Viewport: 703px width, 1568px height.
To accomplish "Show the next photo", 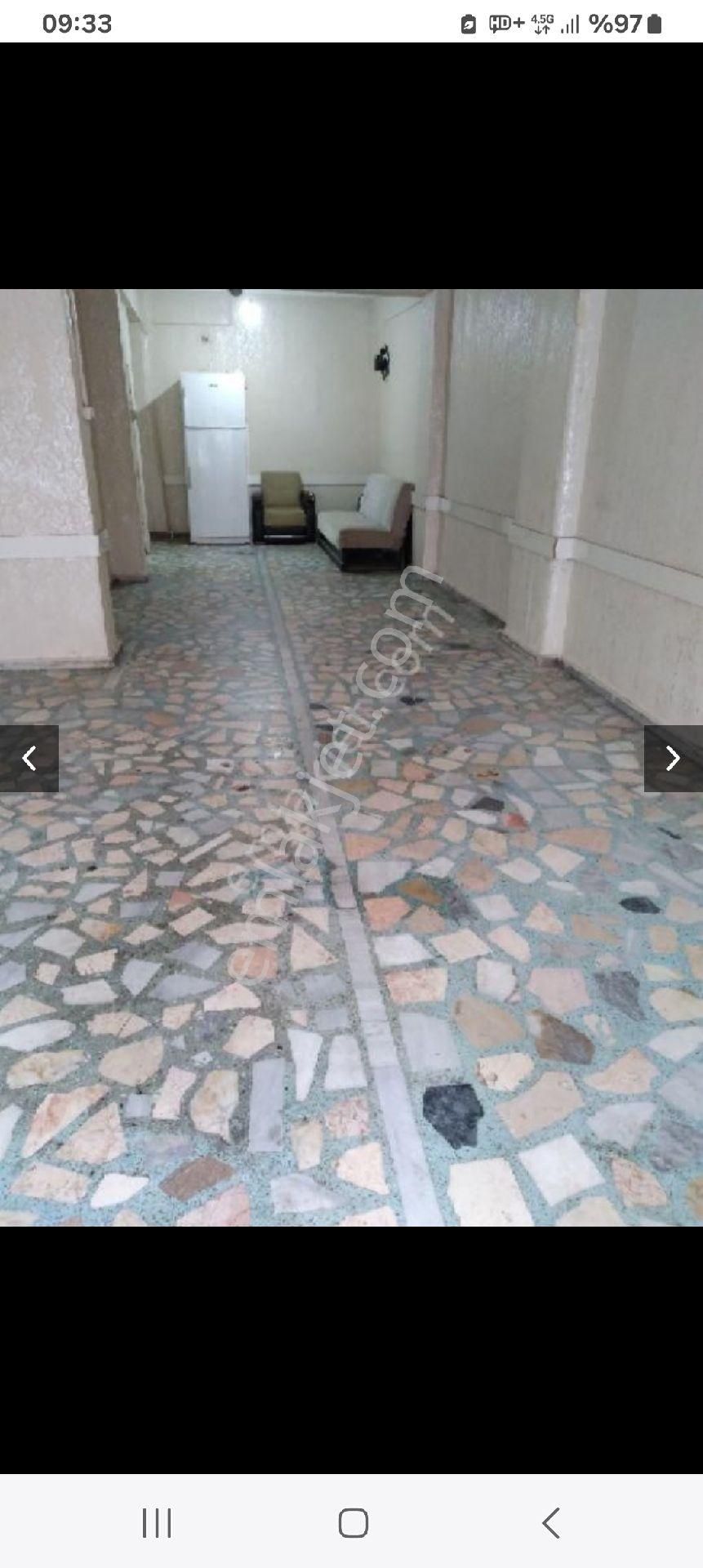I will pyautogui.click(x=673, y=759).
